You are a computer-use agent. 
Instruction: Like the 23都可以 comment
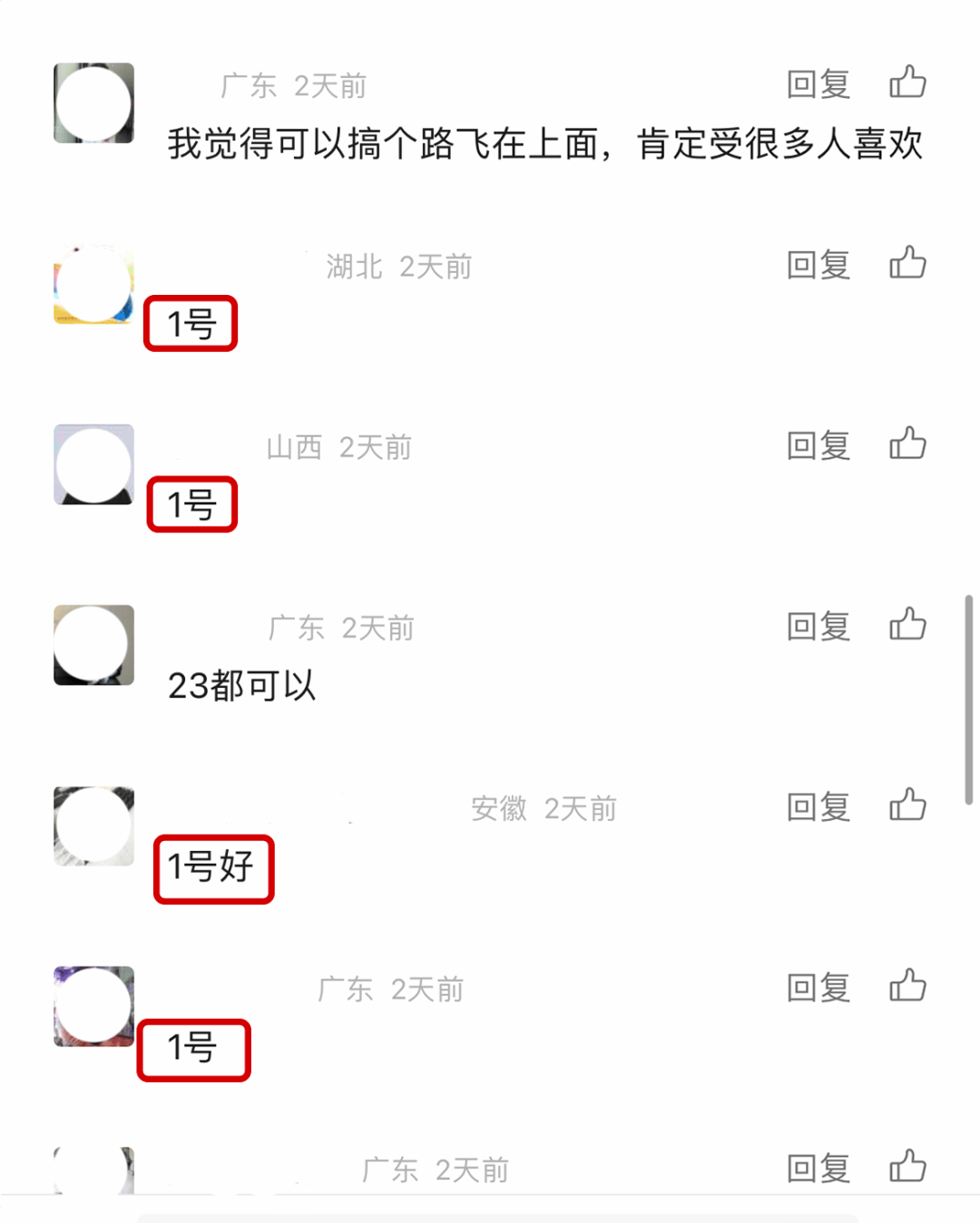pyautogui.click(x=907, y=624)
